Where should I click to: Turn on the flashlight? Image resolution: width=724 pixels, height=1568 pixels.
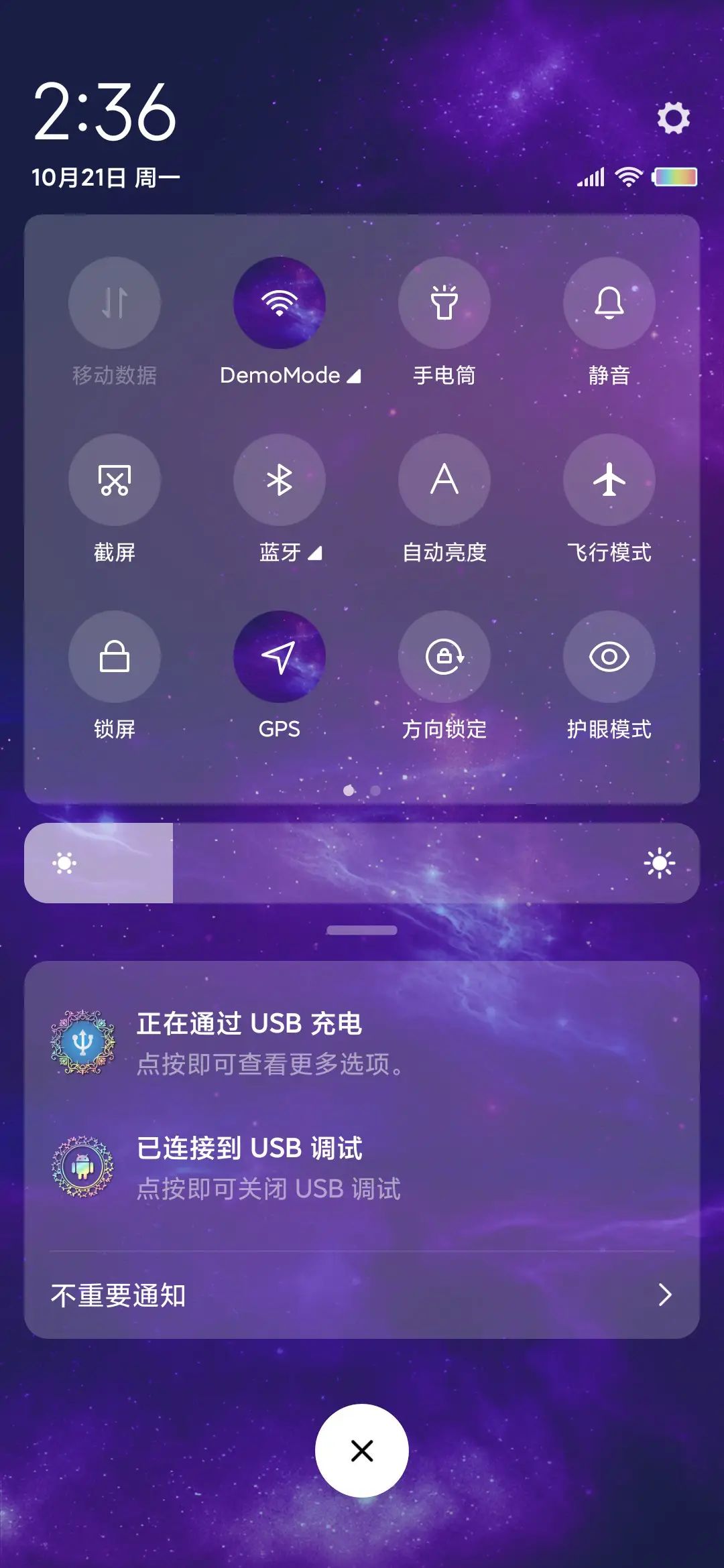pos(444,304)
